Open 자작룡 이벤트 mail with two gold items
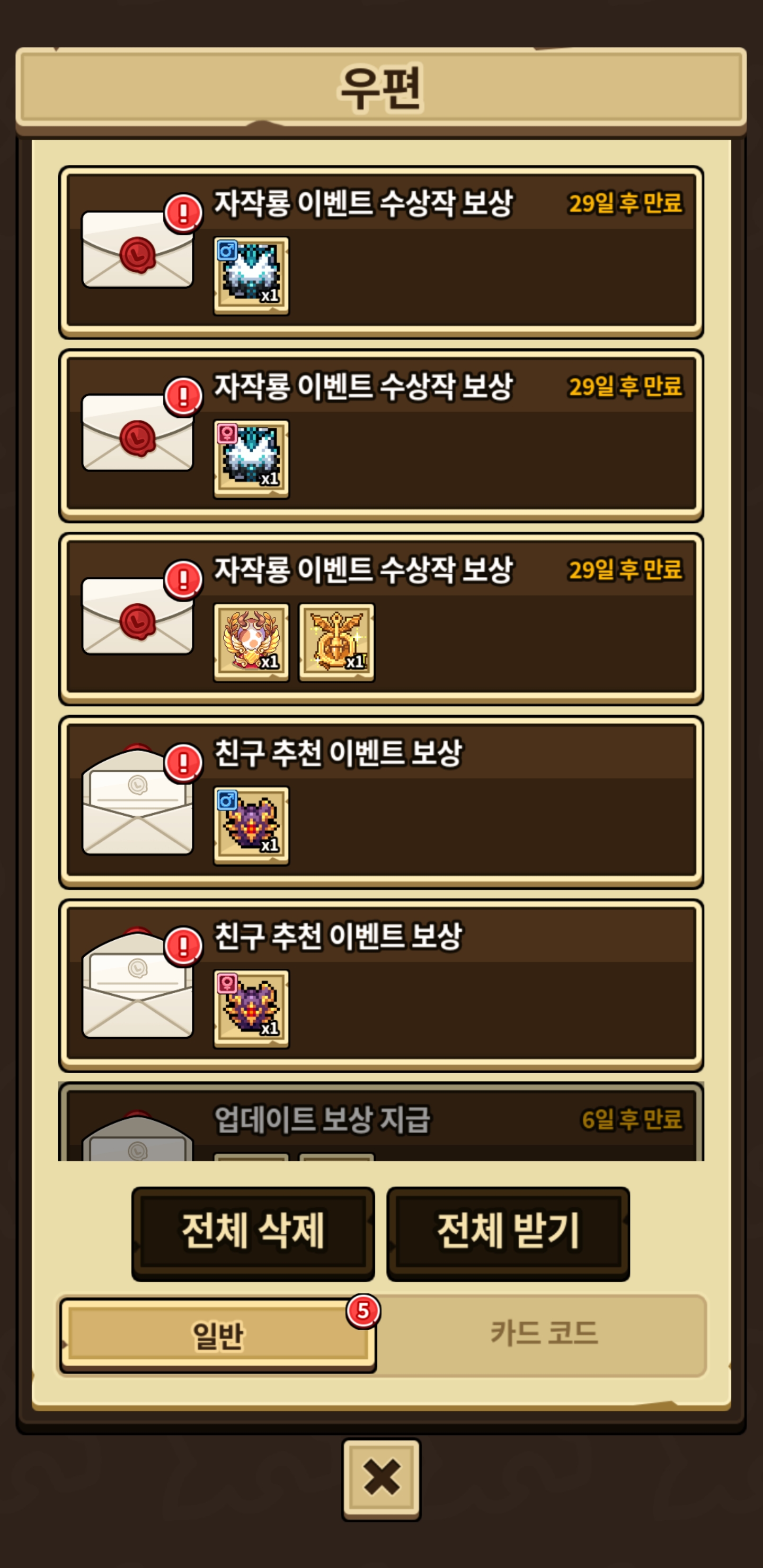The width and height of the screenshot is (763, 1568). click(381, 619)
